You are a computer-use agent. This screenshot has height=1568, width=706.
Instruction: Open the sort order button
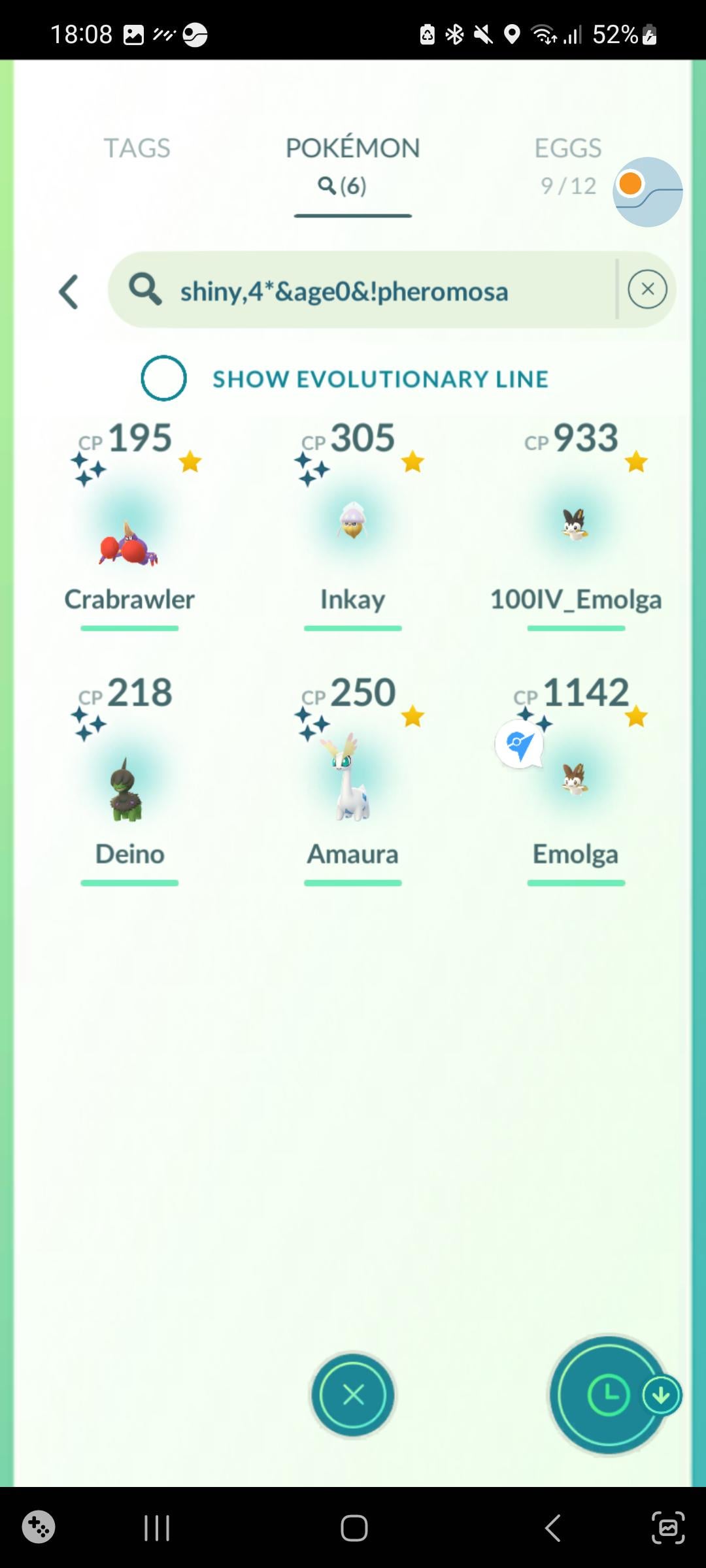[609, 1395]
